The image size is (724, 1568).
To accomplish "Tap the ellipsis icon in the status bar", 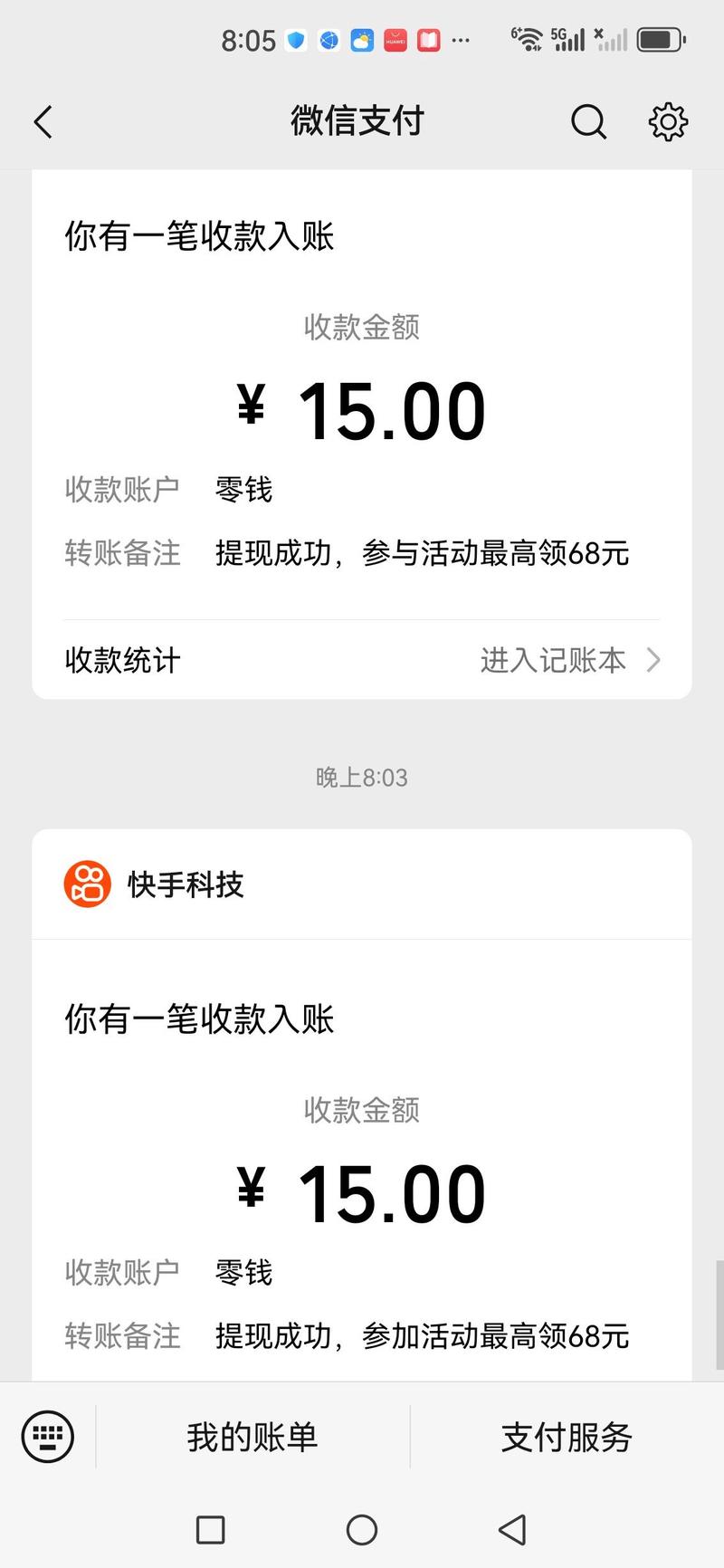I will click(x=461, y=41).
